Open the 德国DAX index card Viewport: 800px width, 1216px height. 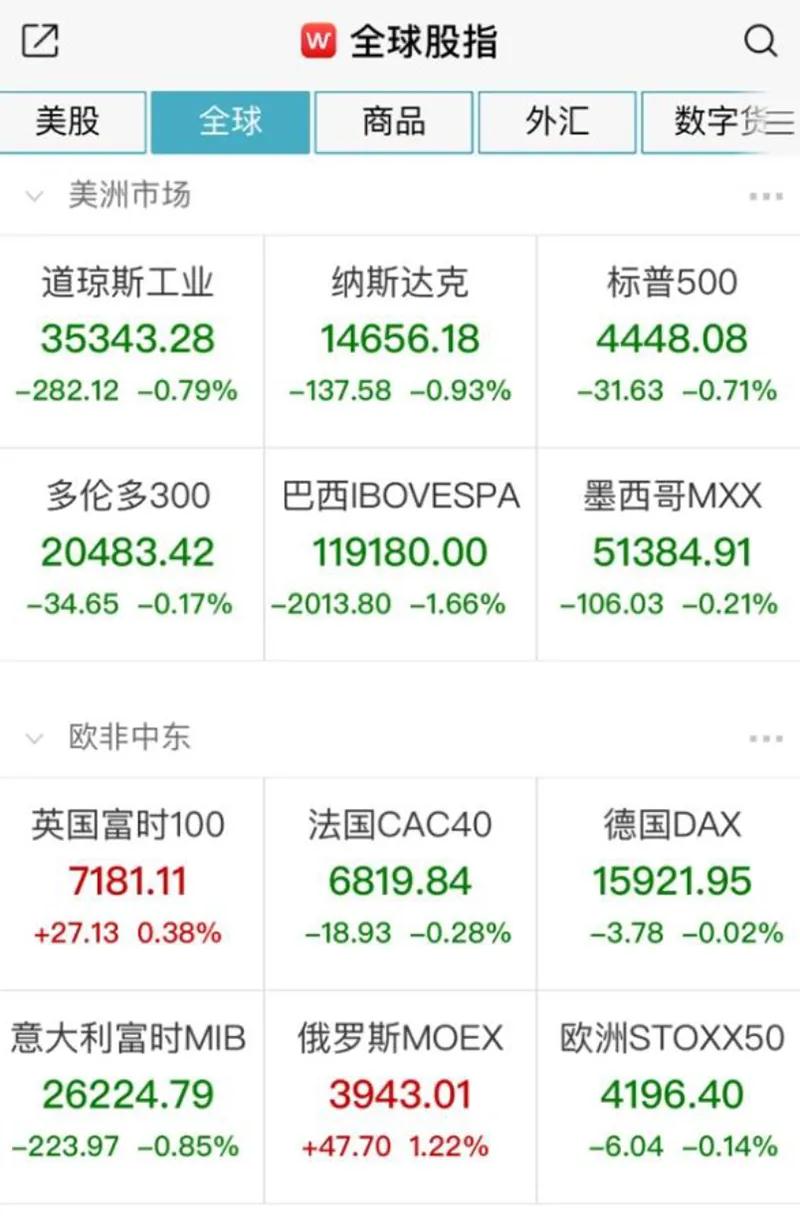[x=672, y=882]
